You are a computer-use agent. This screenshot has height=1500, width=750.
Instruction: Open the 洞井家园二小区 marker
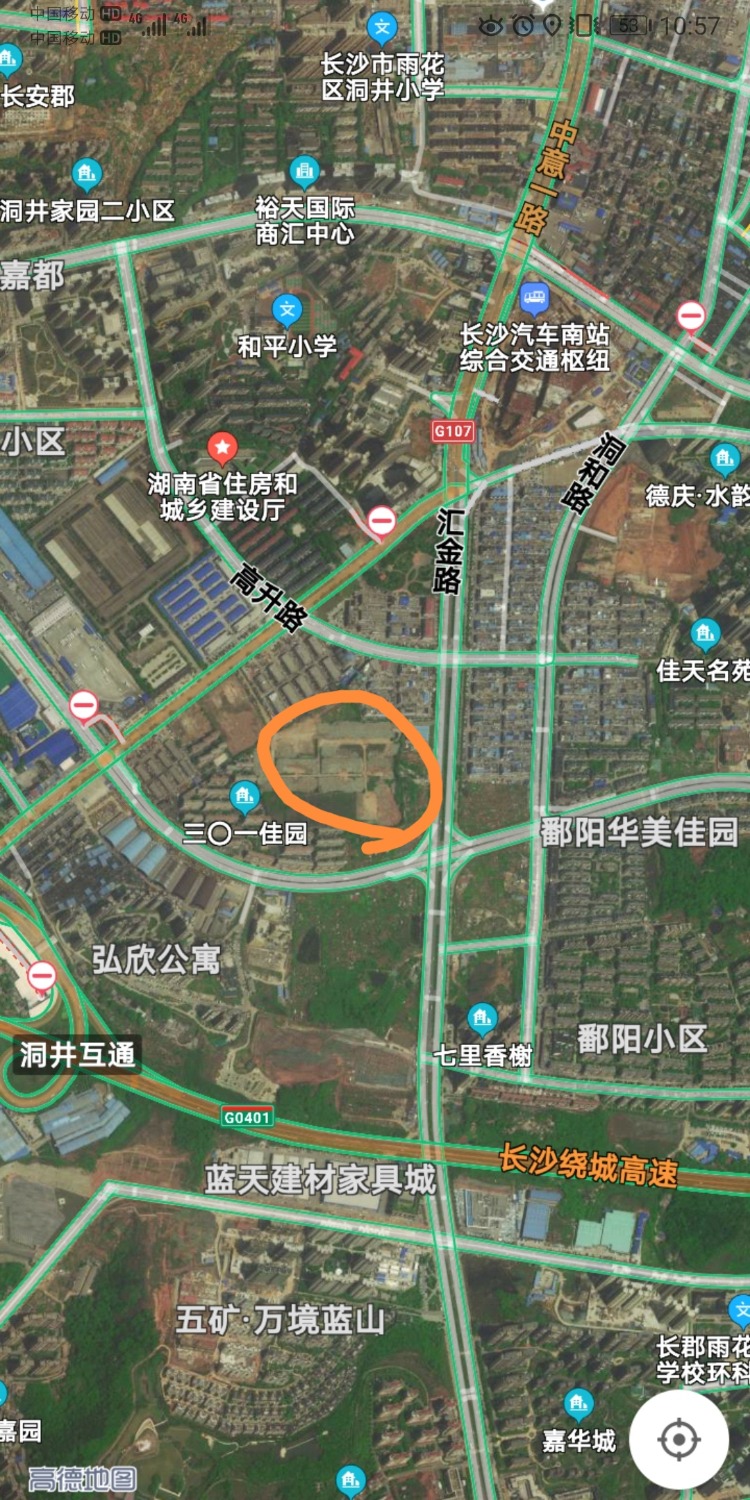[x=87, y=175]
